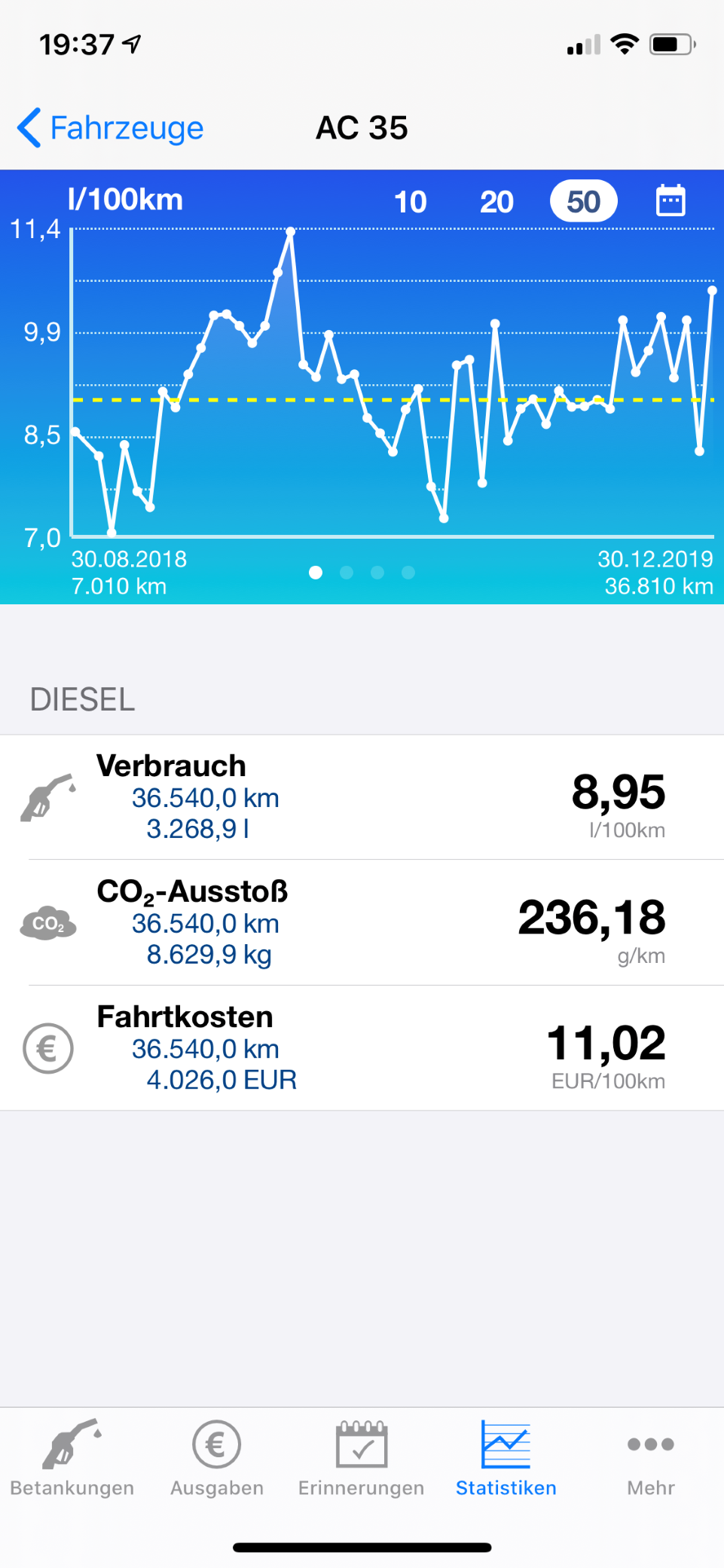Image resolution: width=724 pixels, height=1568 pixels.
Task: Show last 10 refuelings in chart
Action: [x=411, y=202]
